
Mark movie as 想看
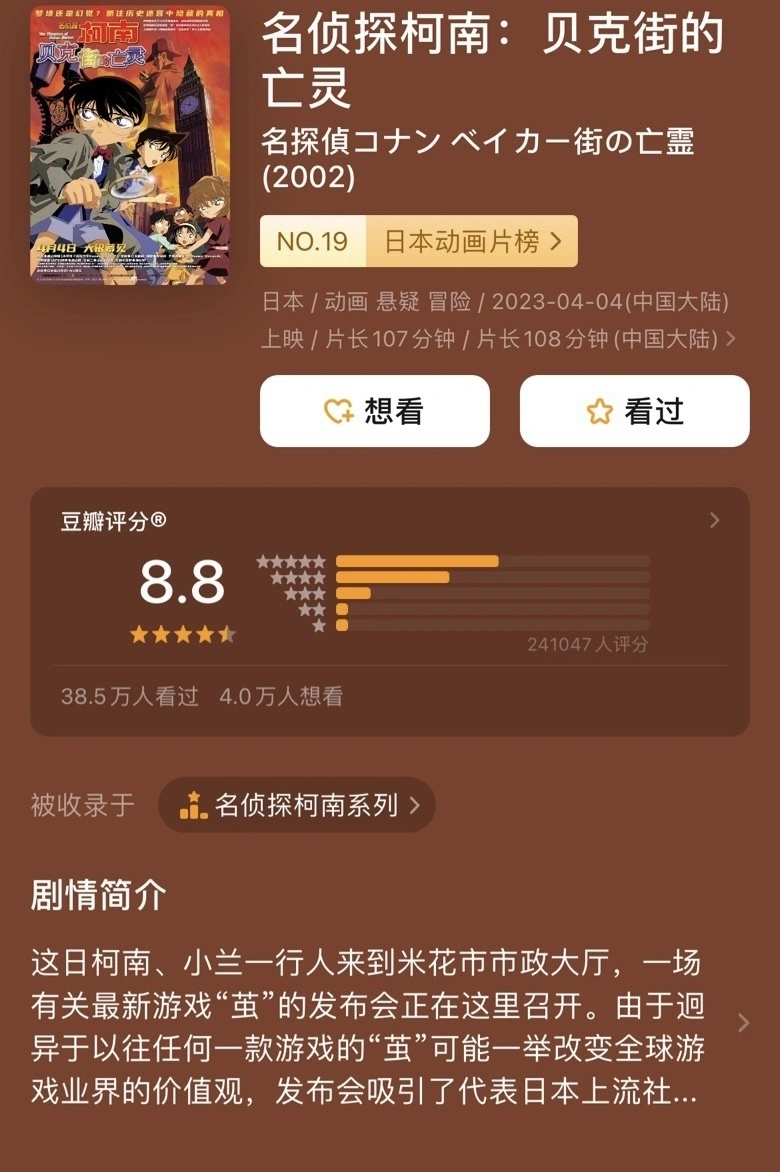tap(375, 411)
